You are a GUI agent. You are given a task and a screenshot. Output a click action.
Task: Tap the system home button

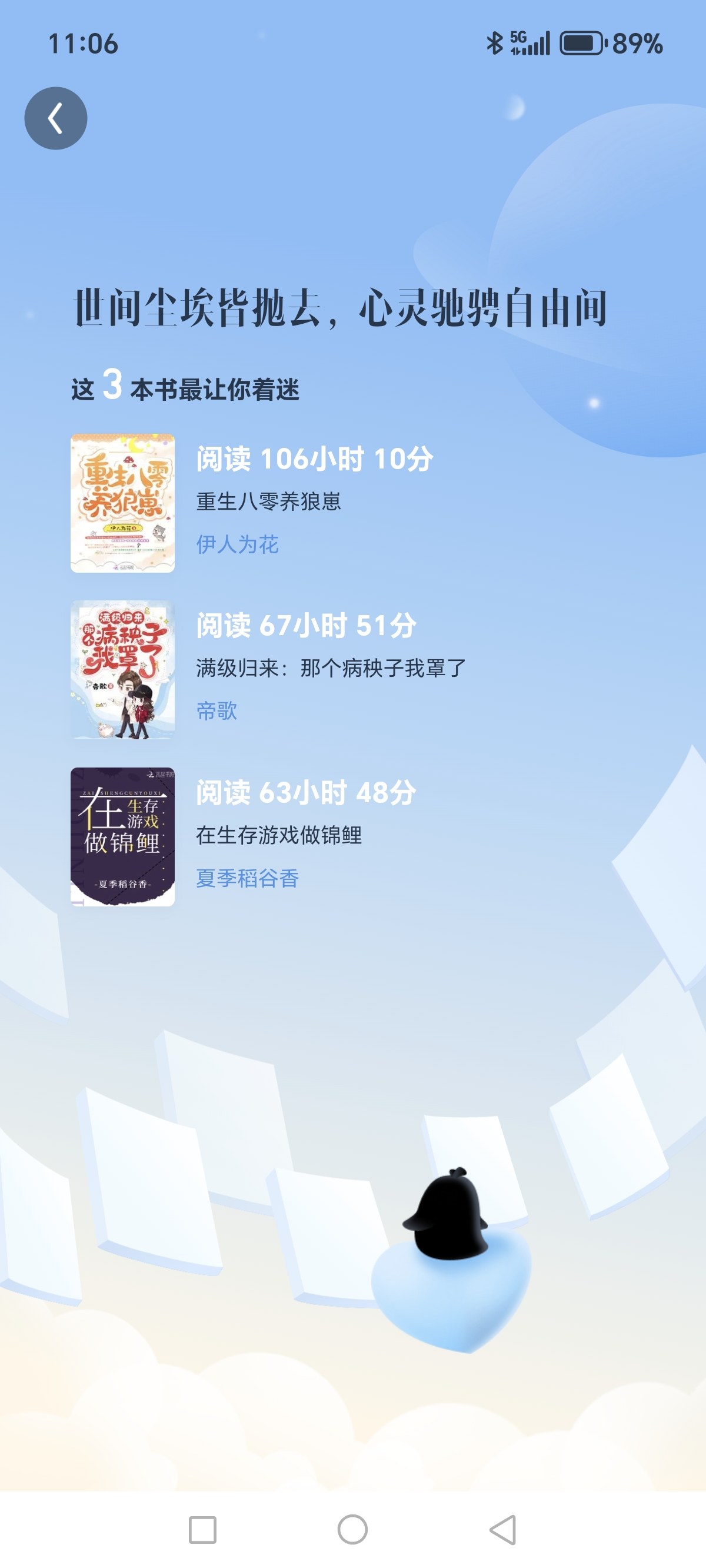(352, 1530)
